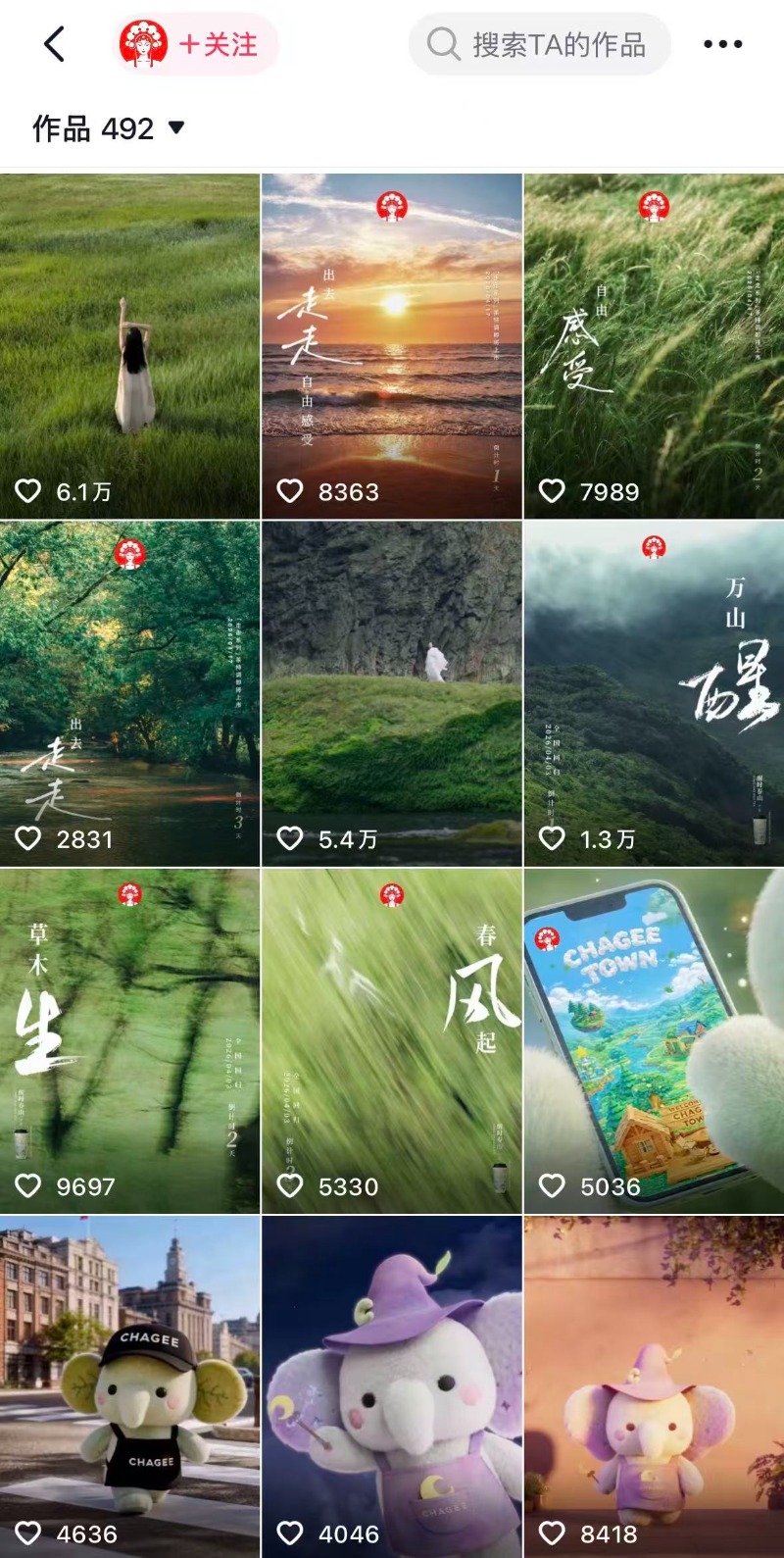Image resolution: width=784 pixels, height=1558 pixels.
Task: Go back using the arrow
Action: coord(55,44)
